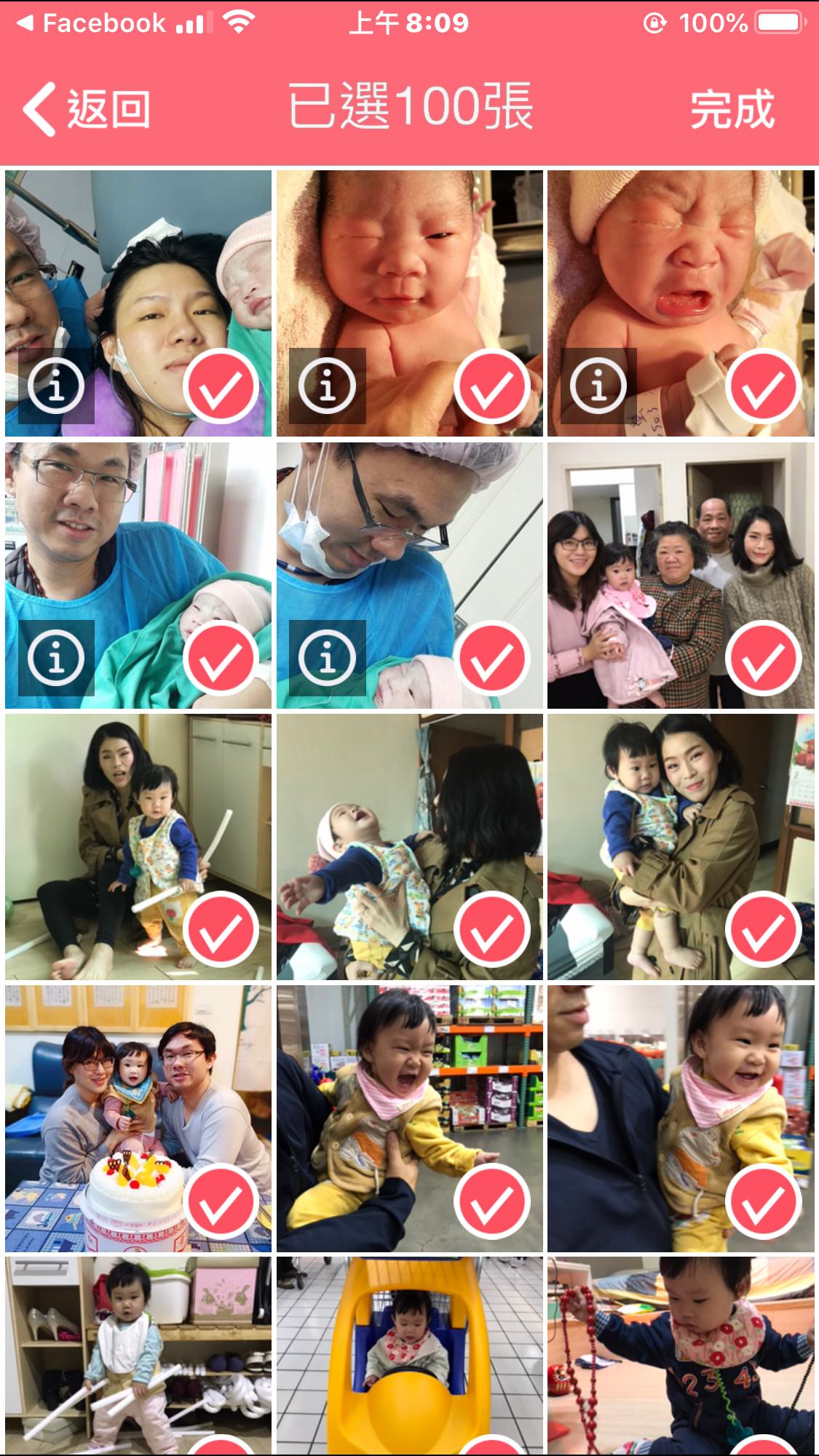Screen dimensions: 819x1456
Task: Show info for masked father looking at the baby
Action: tap(327, 658)
